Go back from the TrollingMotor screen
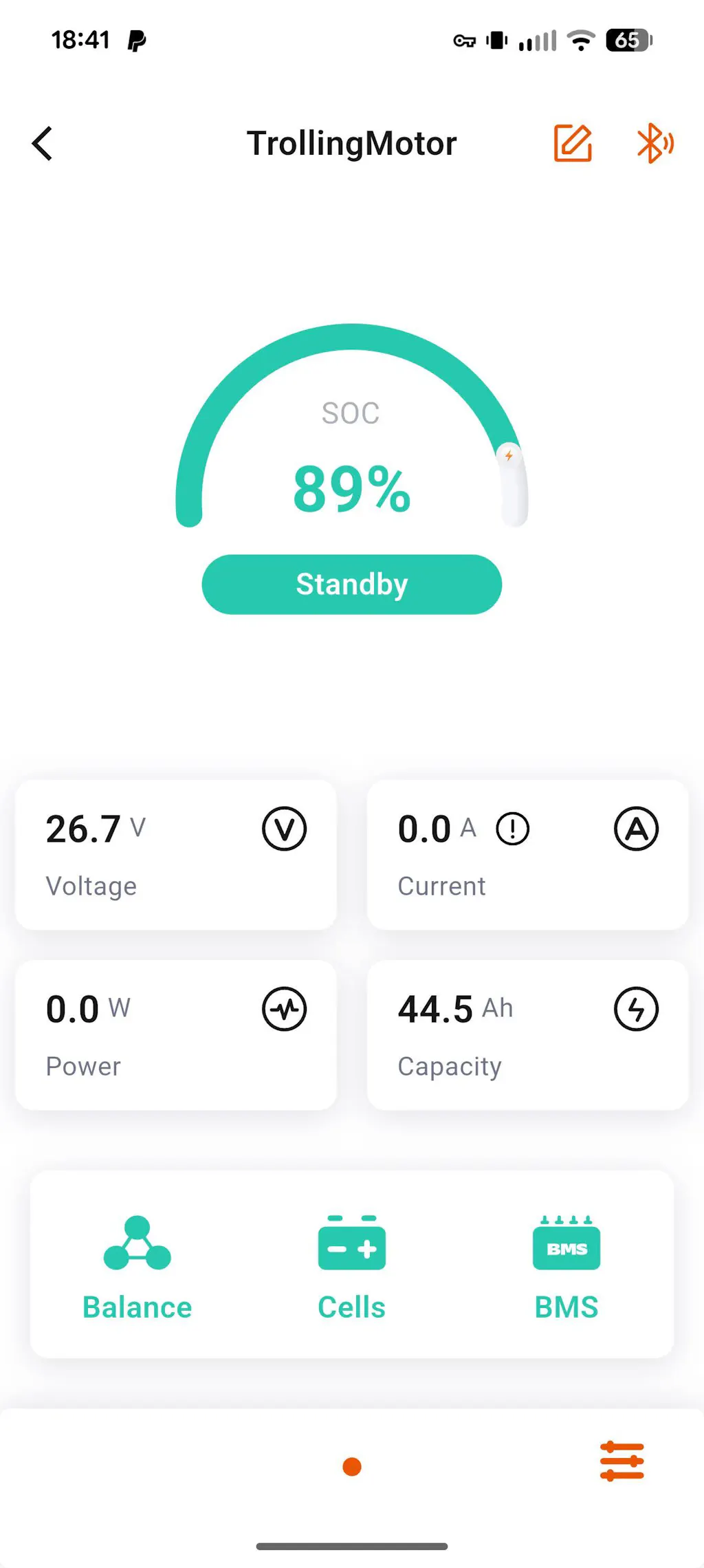The height and width of the screenshot is (1568, 704). pos(43,143)
